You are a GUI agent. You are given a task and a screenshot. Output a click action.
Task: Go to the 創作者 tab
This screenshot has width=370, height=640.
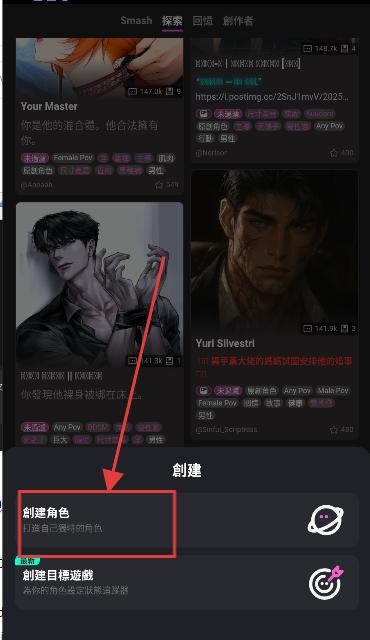click(x=238, y=21)
